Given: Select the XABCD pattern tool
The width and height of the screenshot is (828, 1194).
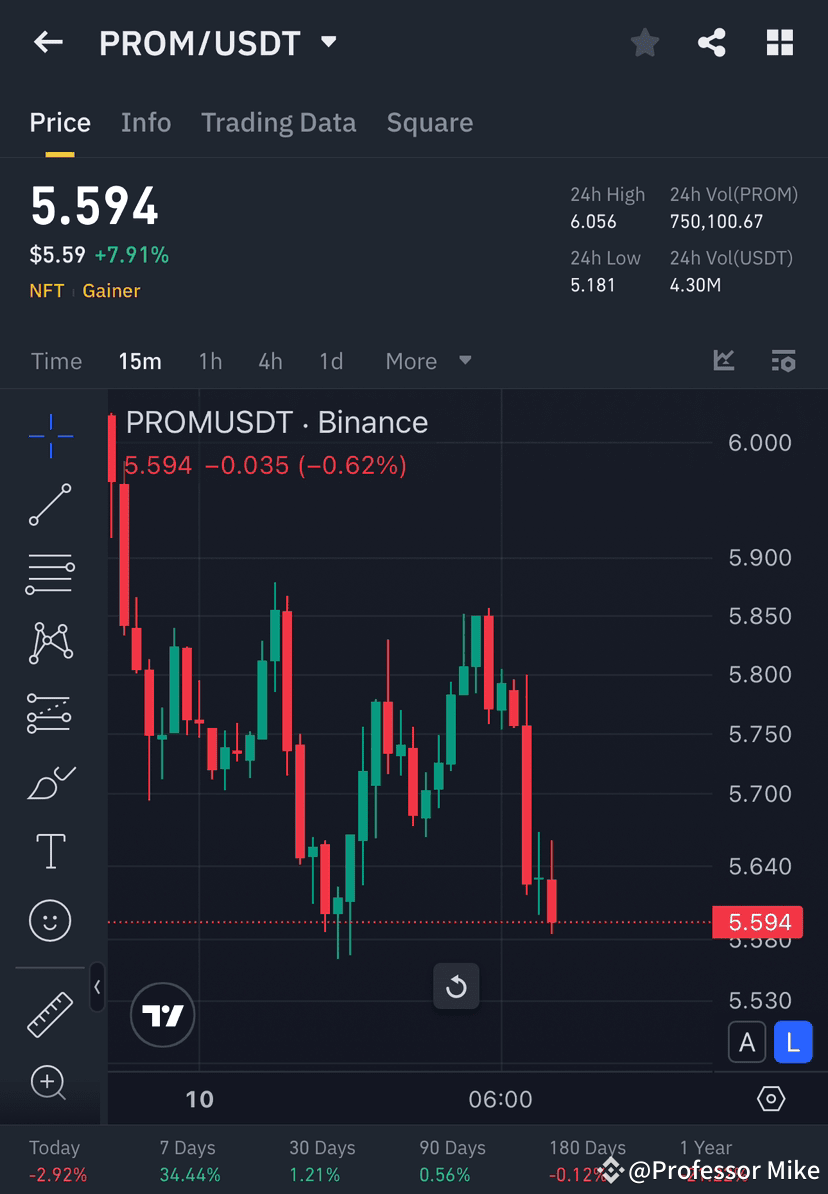Looking at the screenshot, I should click(50, 643).
